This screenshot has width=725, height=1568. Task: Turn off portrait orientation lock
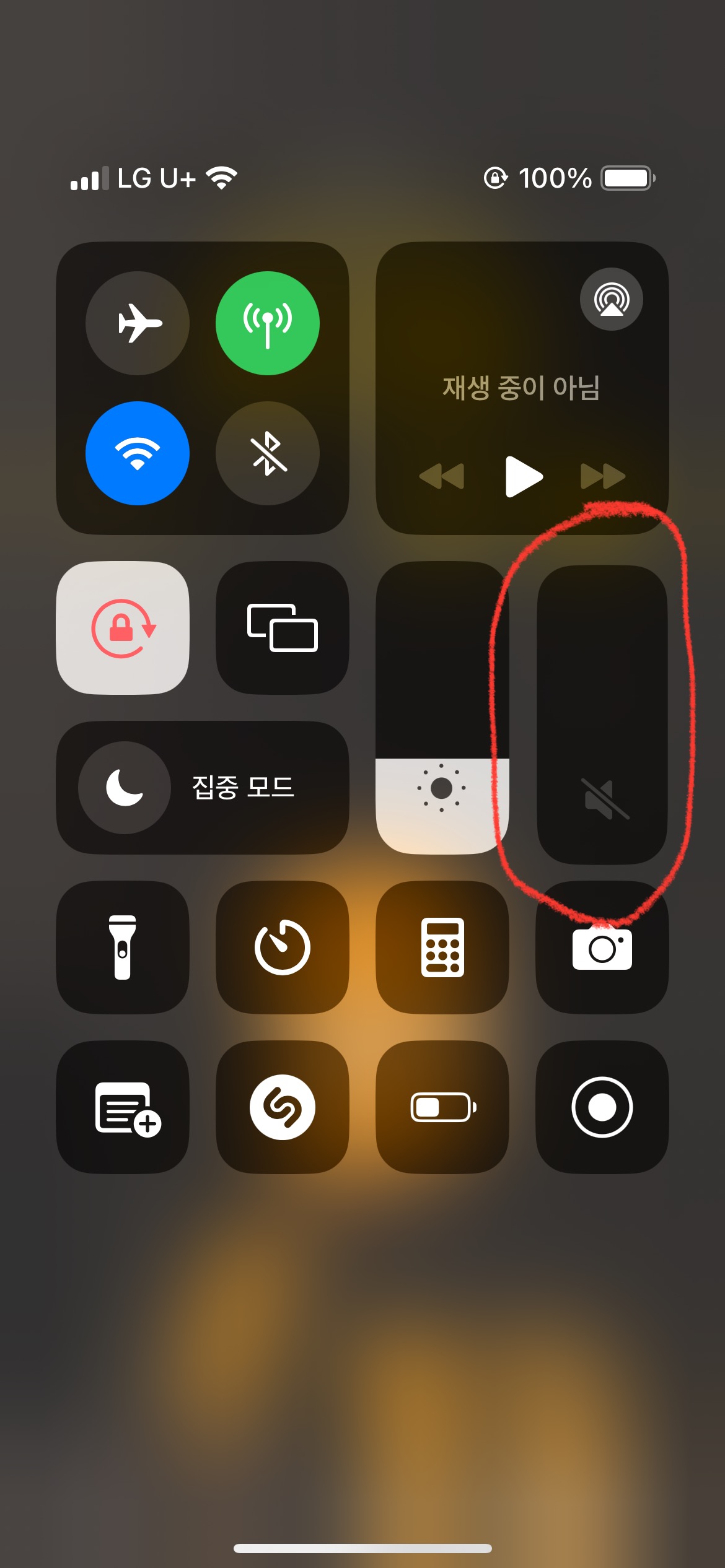pos(123,628)
